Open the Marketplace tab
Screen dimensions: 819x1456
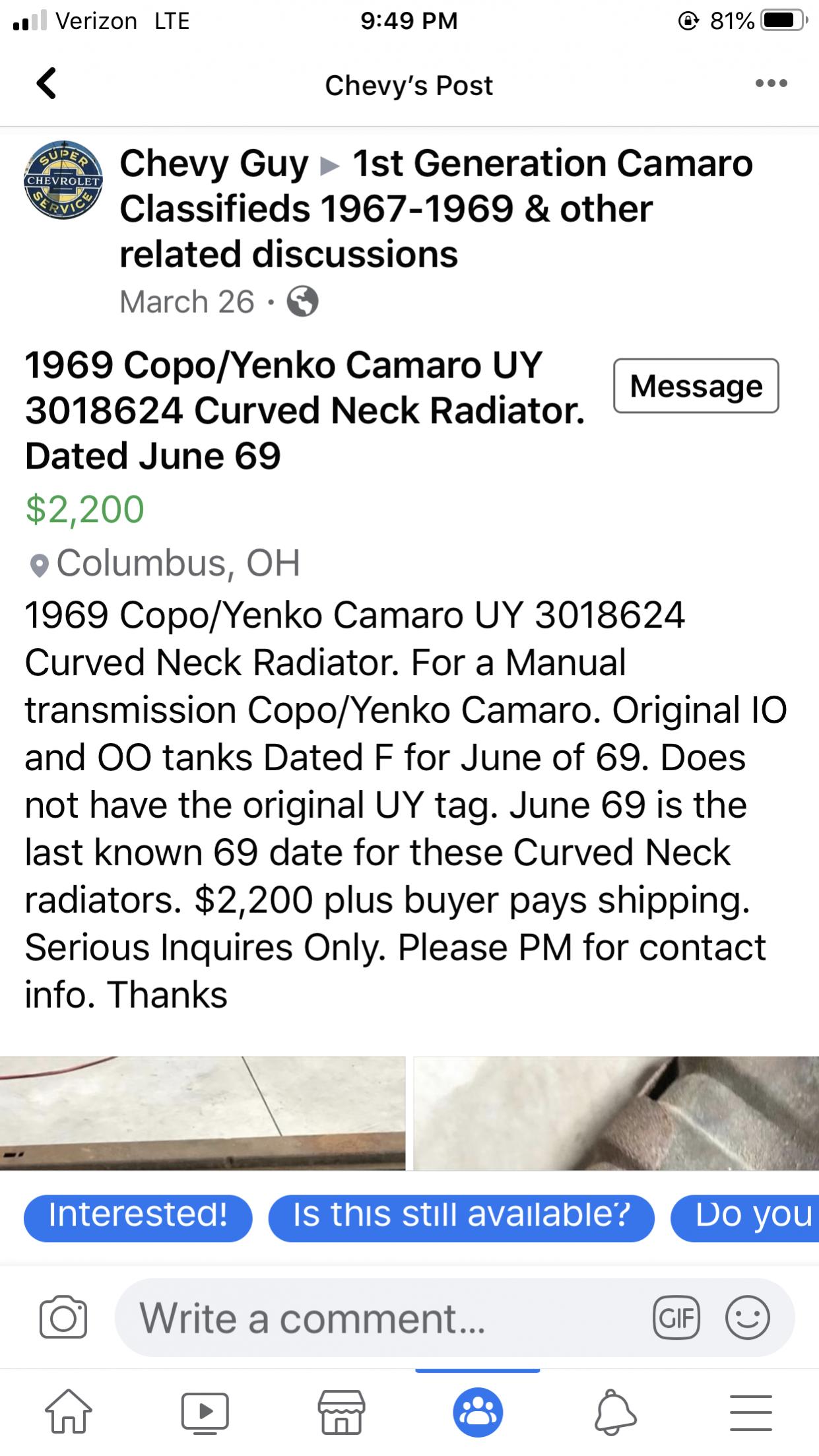point(341,1412)
